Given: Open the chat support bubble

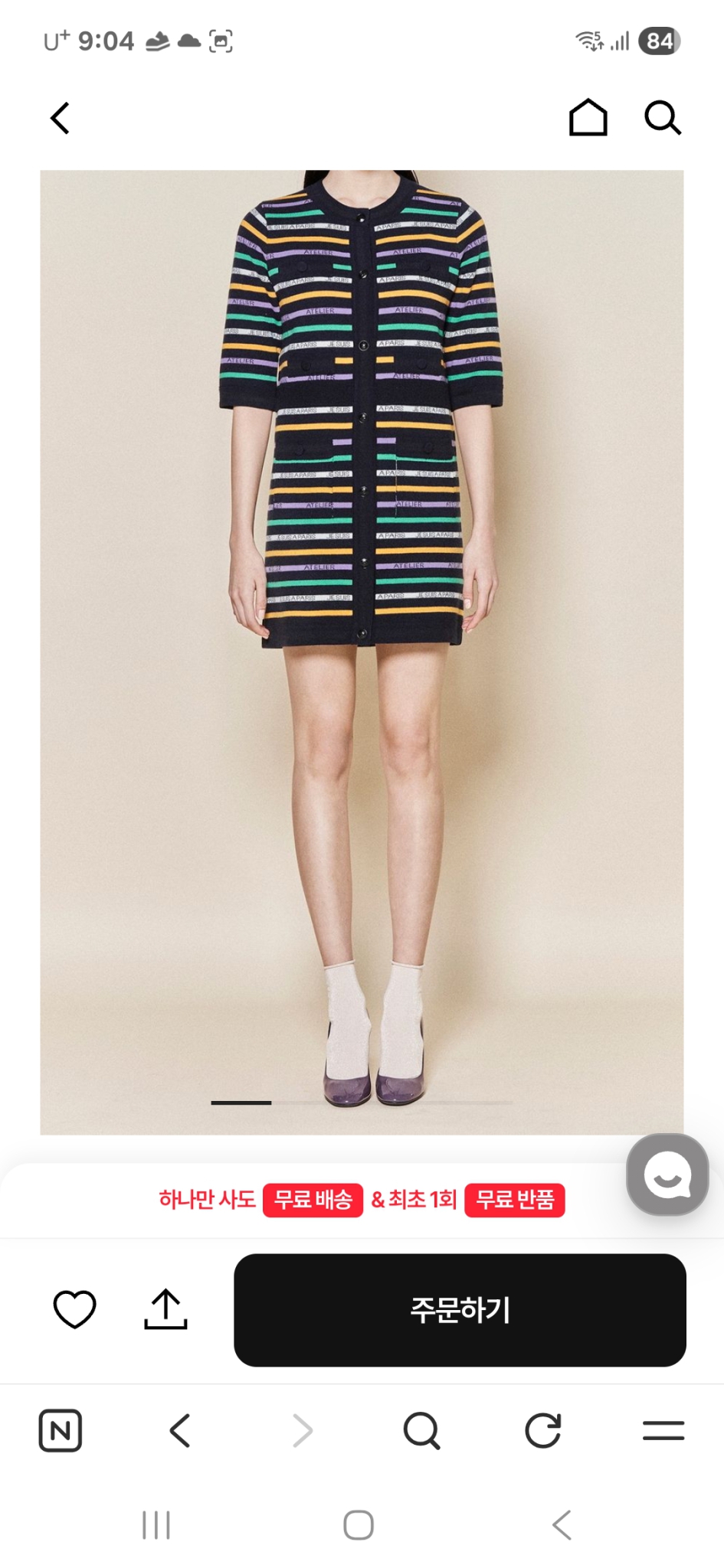Looking at the screenshot, I should tap(667, 1174).
